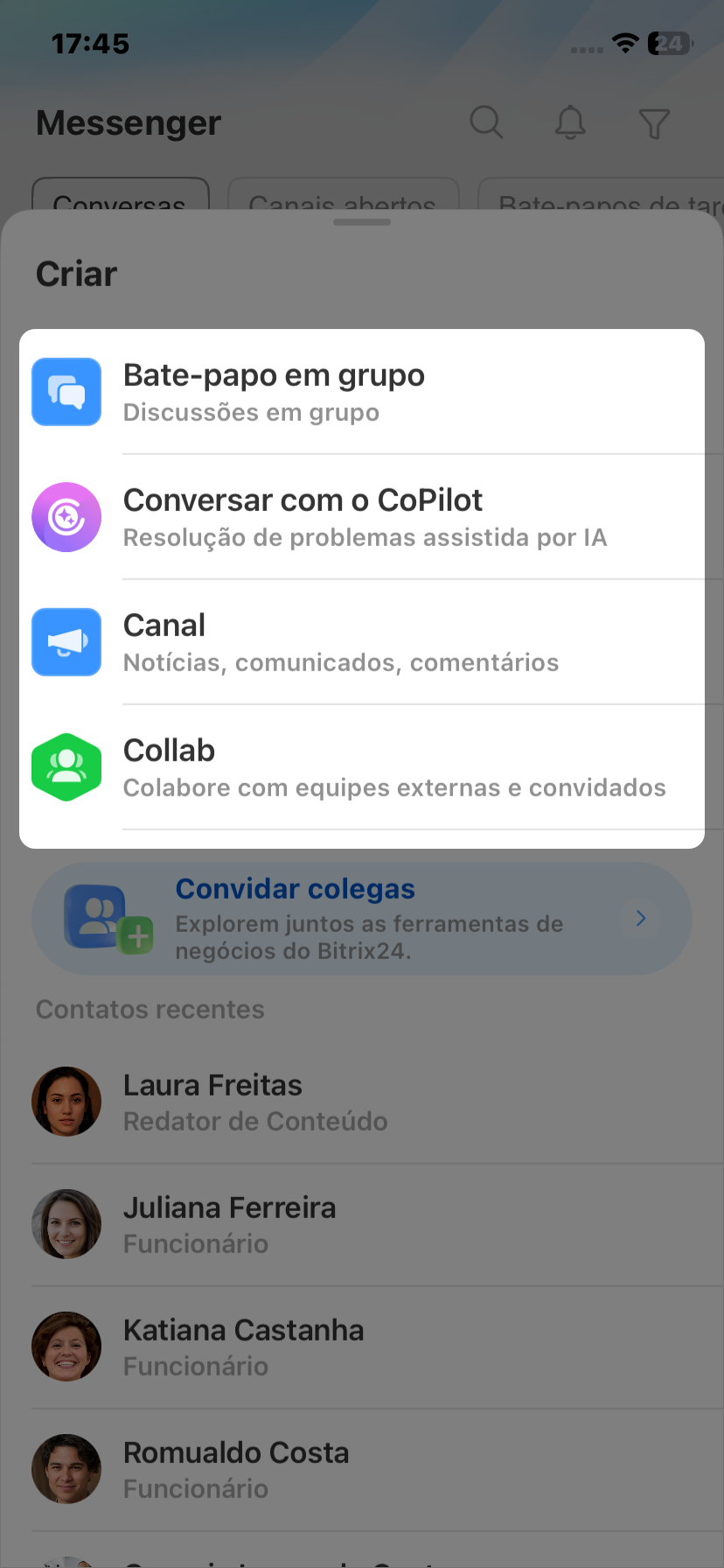This screenshot has height=1568, width=724.
Task: Select the Canal option
Action: click(362, 642)
